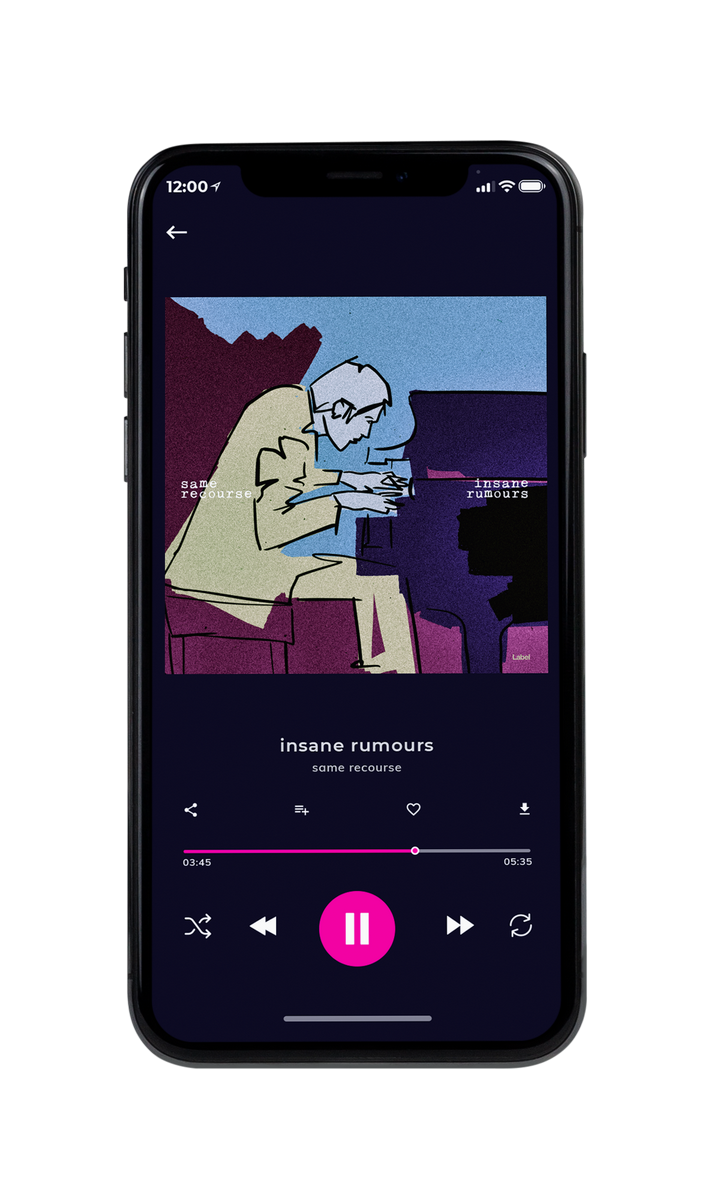Toggle shuffle mode

tap(197, 926)
